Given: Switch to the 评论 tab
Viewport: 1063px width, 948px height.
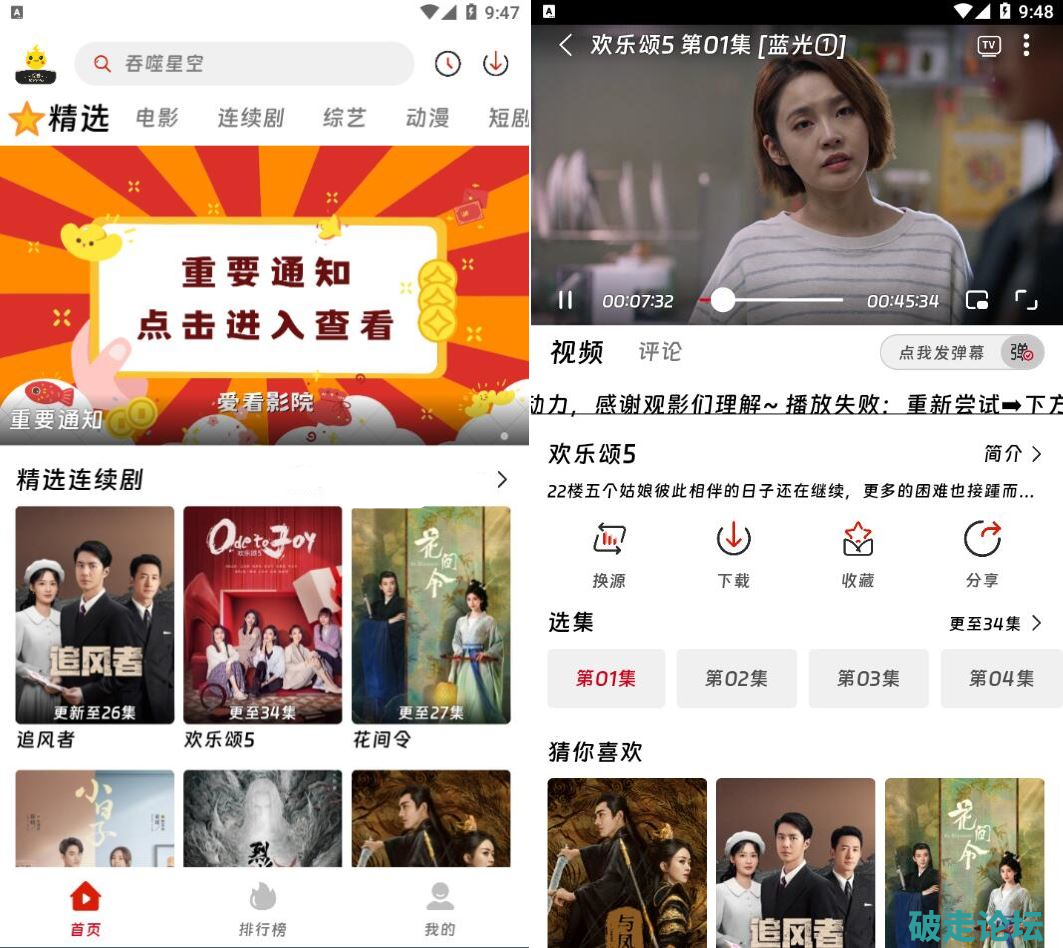Looking at the screenshot, I should tap(660, 351).
